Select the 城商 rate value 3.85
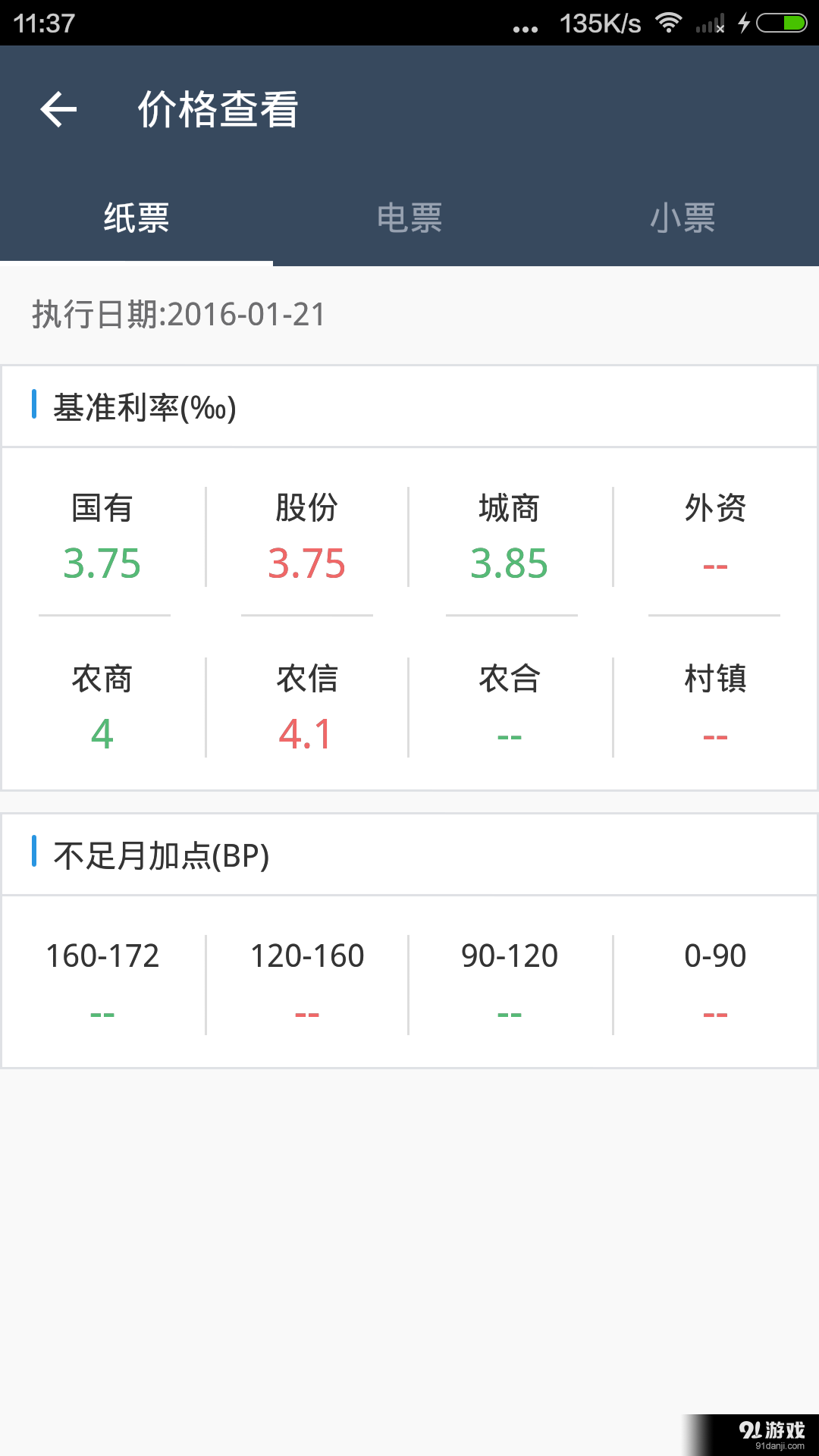The width and height of the screenshot is (819, 1456). (x=510, y=563)
